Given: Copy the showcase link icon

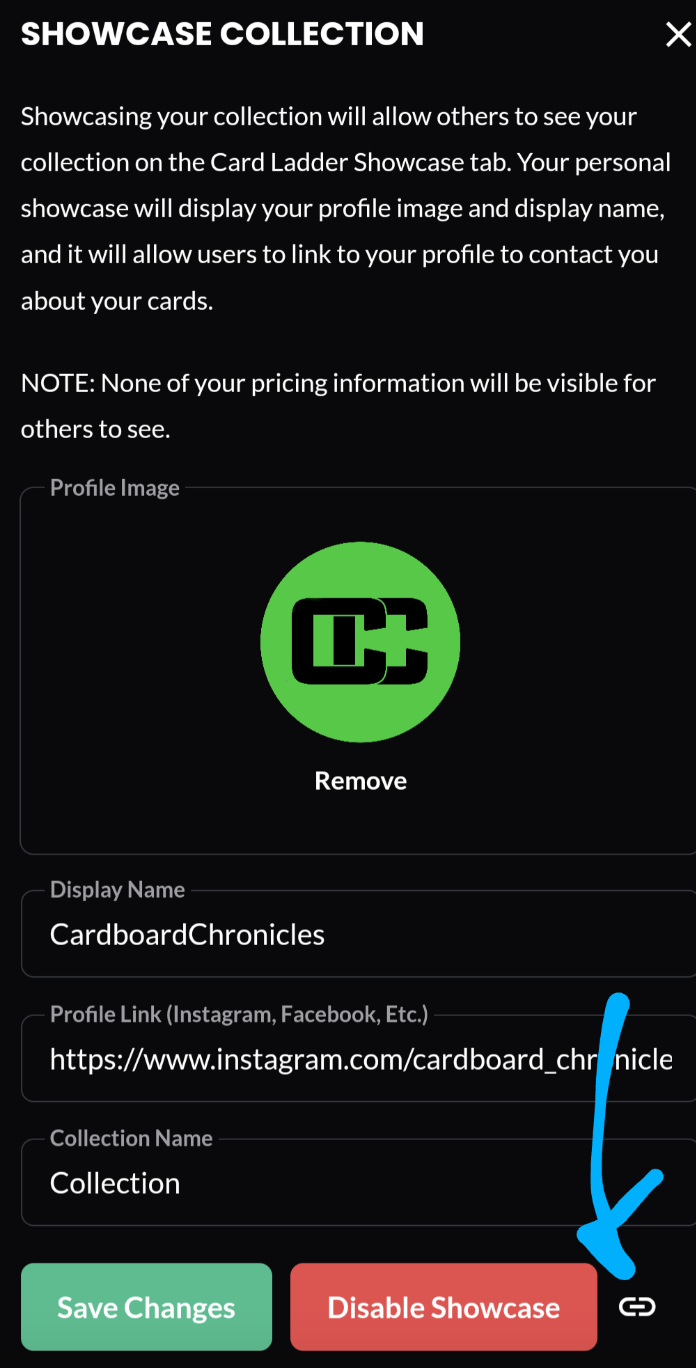Looking at the screenshot, I should point(637,1307).
